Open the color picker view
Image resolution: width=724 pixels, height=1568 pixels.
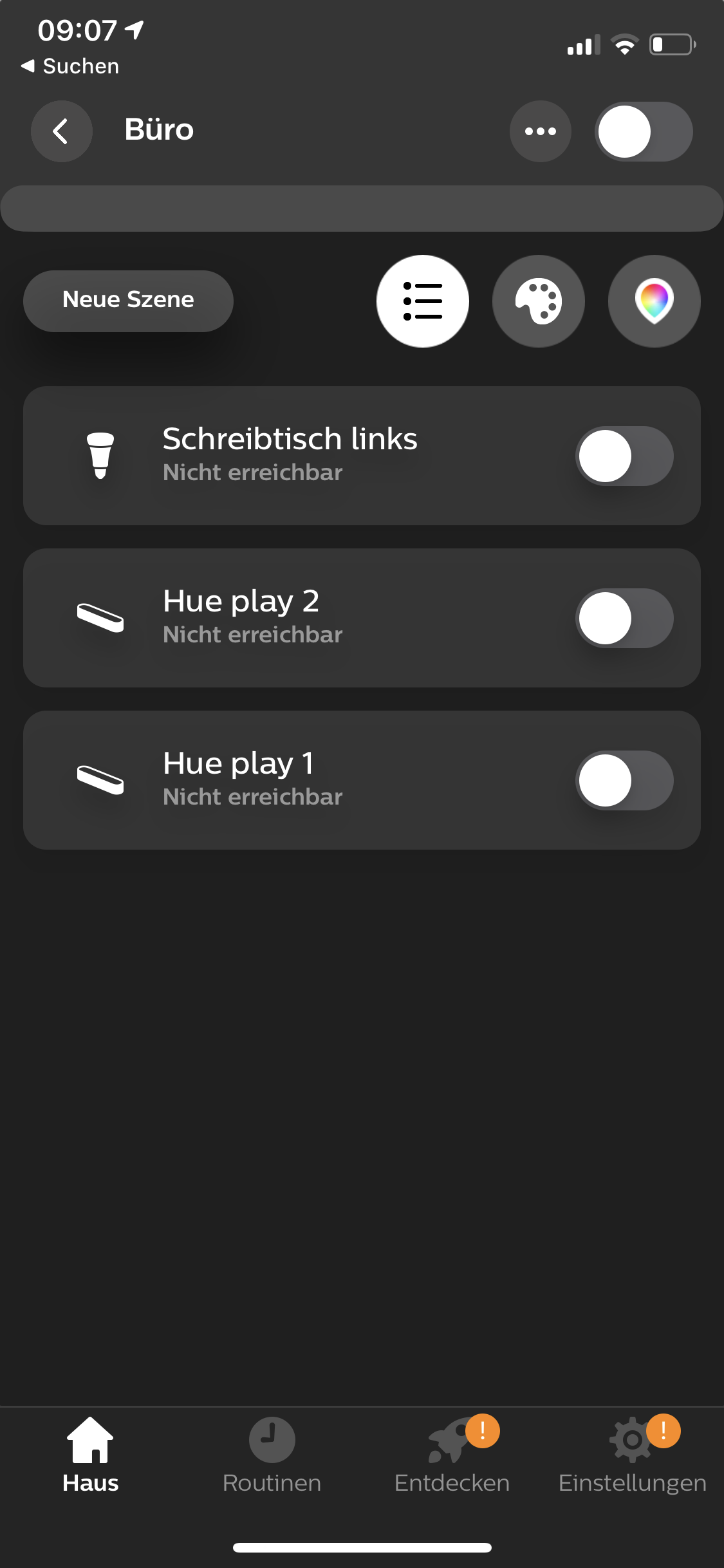[x=654, y=301]
